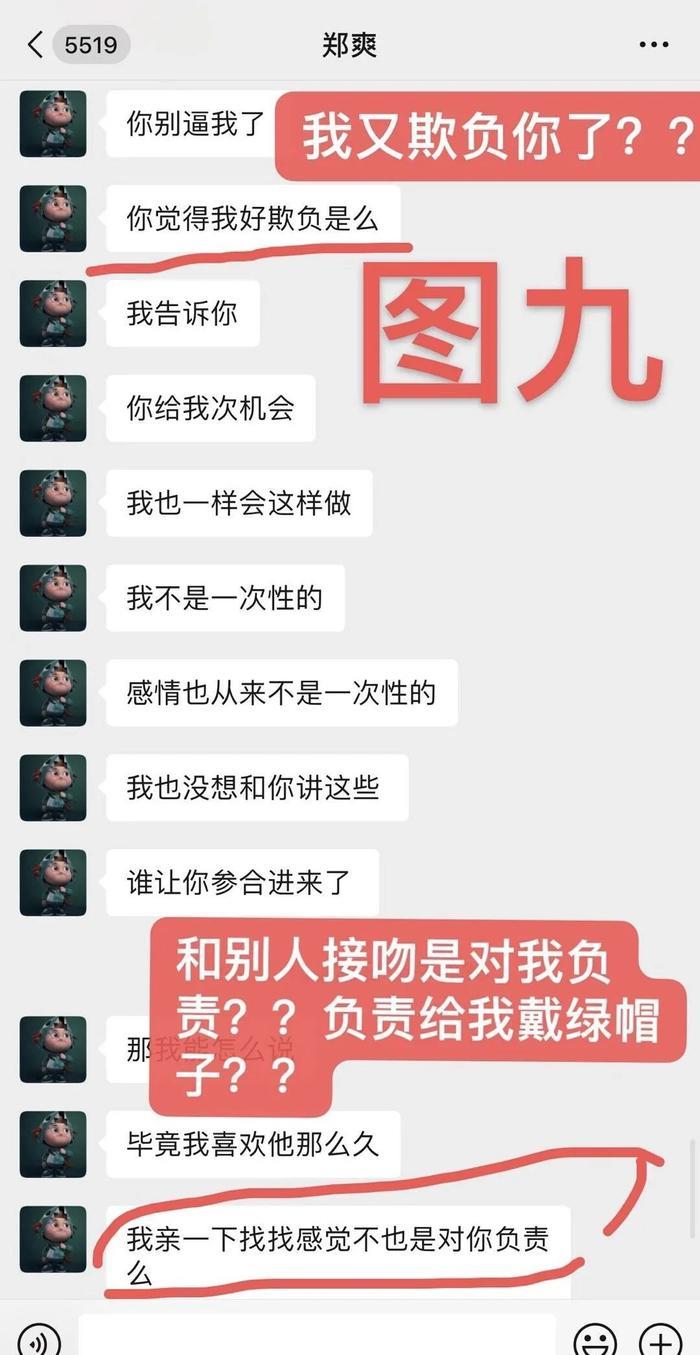Open the plus attachments menu
Screen dimensions: 700x1355
pos(660,1338)
